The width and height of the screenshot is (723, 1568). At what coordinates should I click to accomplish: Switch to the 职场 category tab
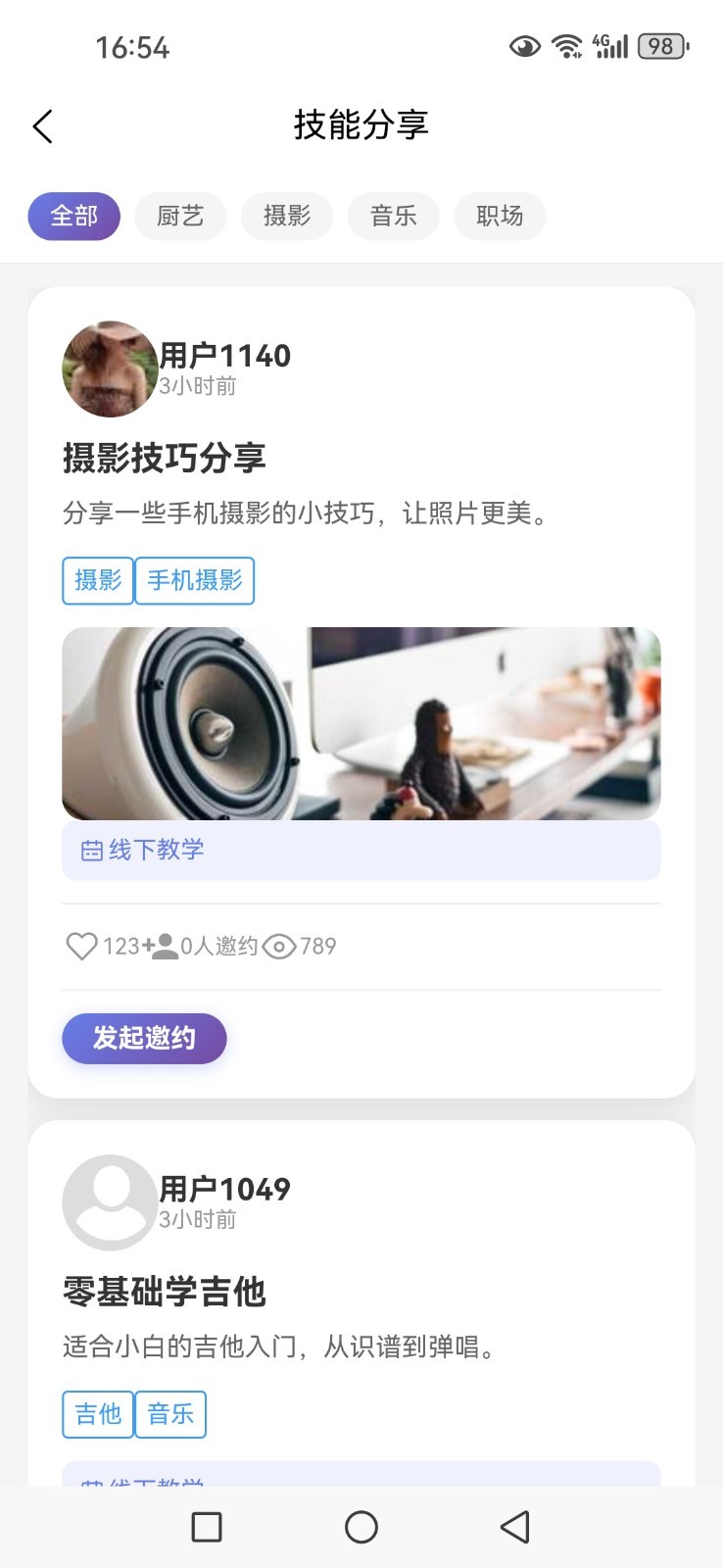click(500, 216)
